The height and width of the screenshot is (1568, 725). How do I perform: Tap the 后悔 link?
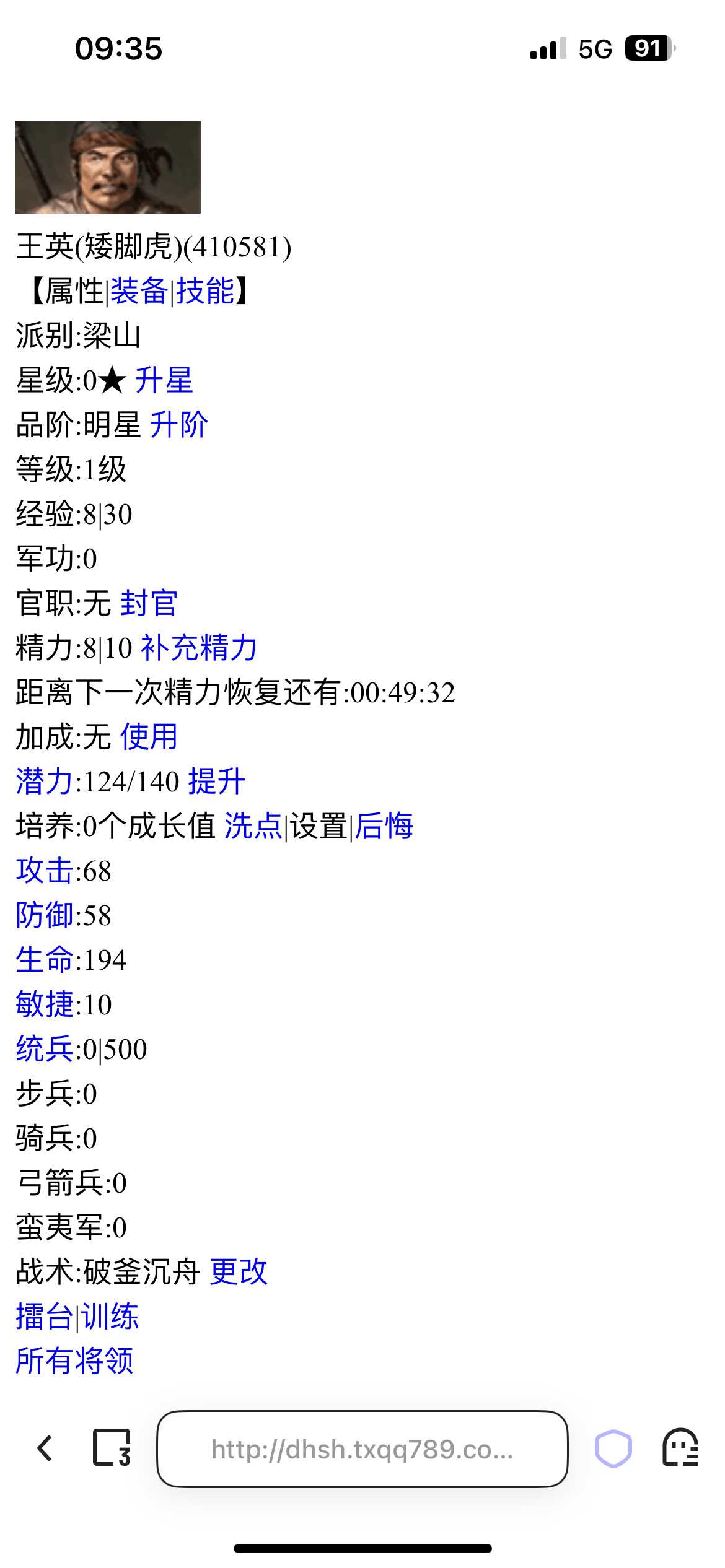click(x=384, y=826)
